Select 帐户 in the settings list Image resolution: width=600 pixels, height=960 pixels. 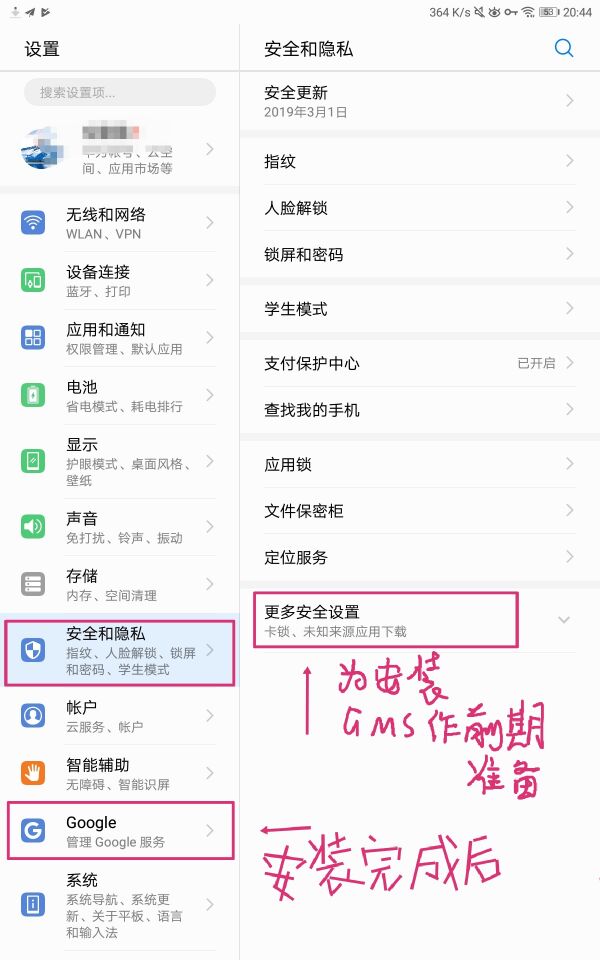[x=120, y=716]
